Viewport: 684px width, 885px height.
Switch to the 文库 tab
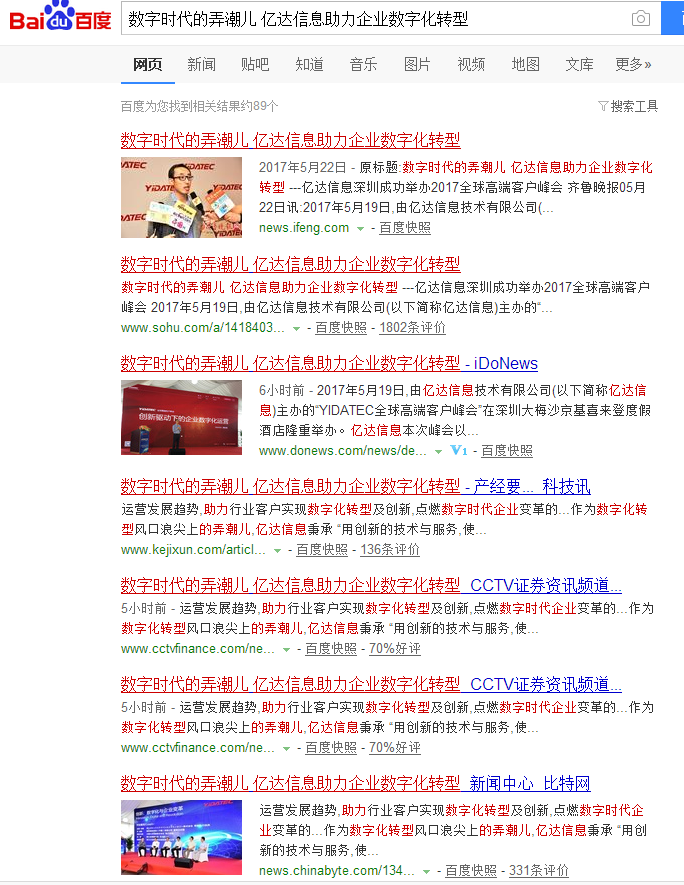pyautogui.click(x=579, y=64)
